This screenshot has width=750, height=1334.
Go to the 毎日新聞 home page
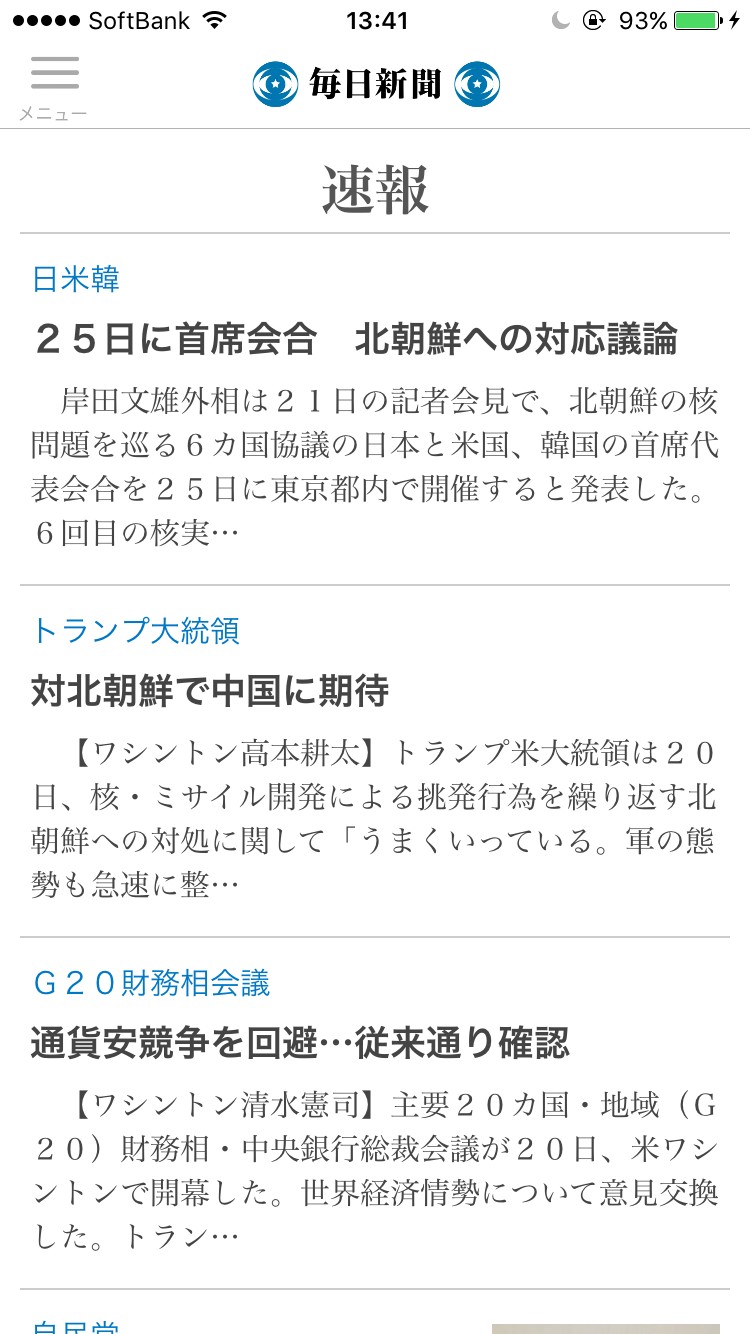[375, 85]
